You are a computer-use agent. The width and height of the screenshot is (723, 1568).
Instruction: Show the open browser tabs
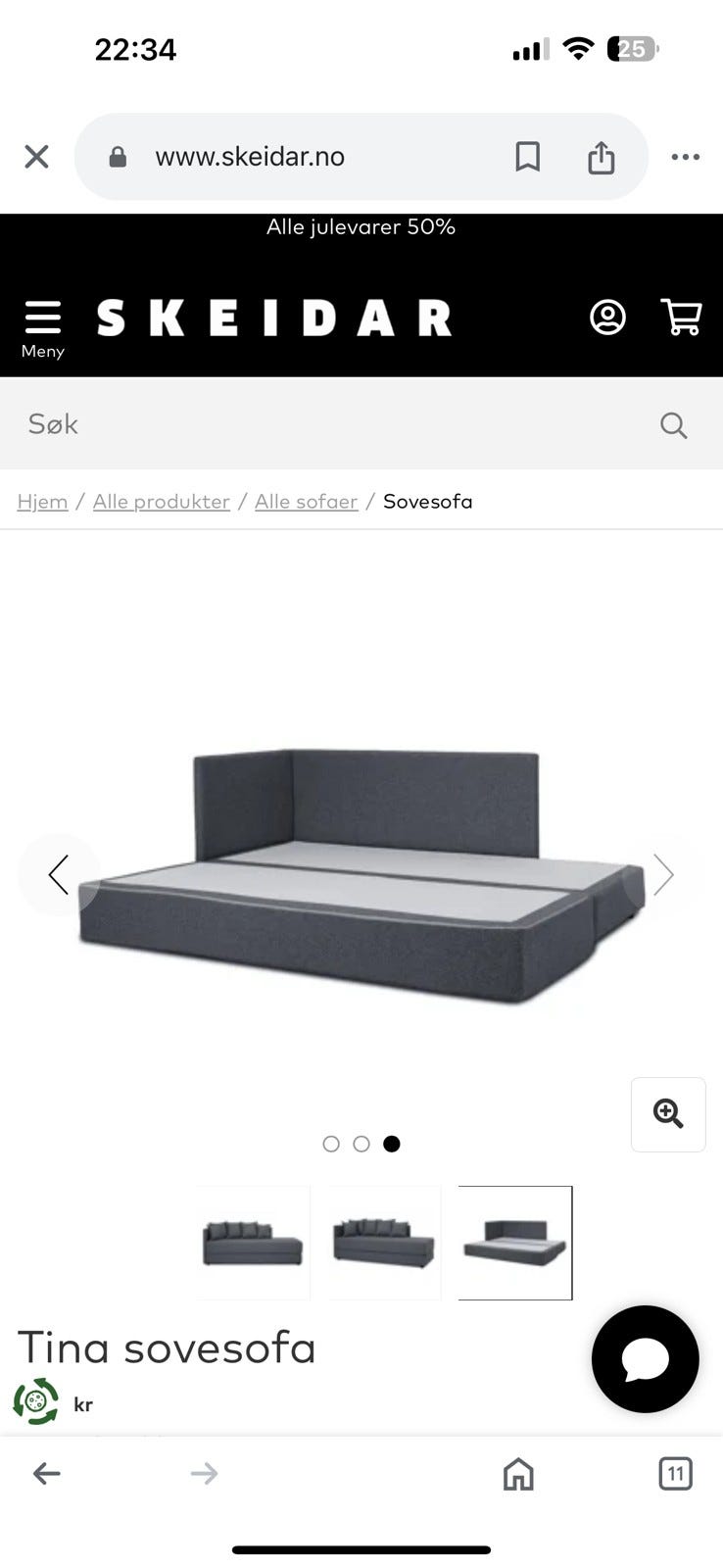coord(675,1473)
